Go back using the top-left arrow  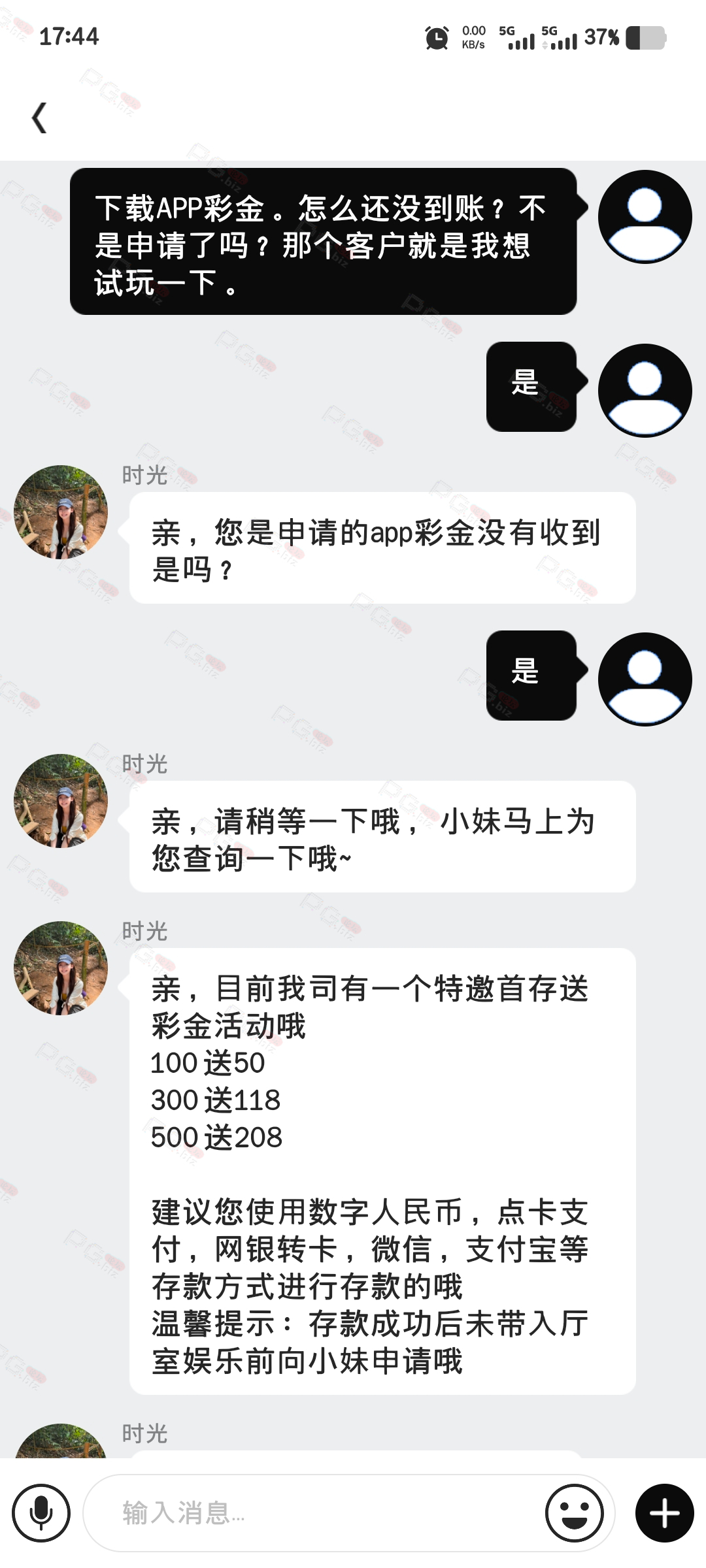(x=39, y=118)
